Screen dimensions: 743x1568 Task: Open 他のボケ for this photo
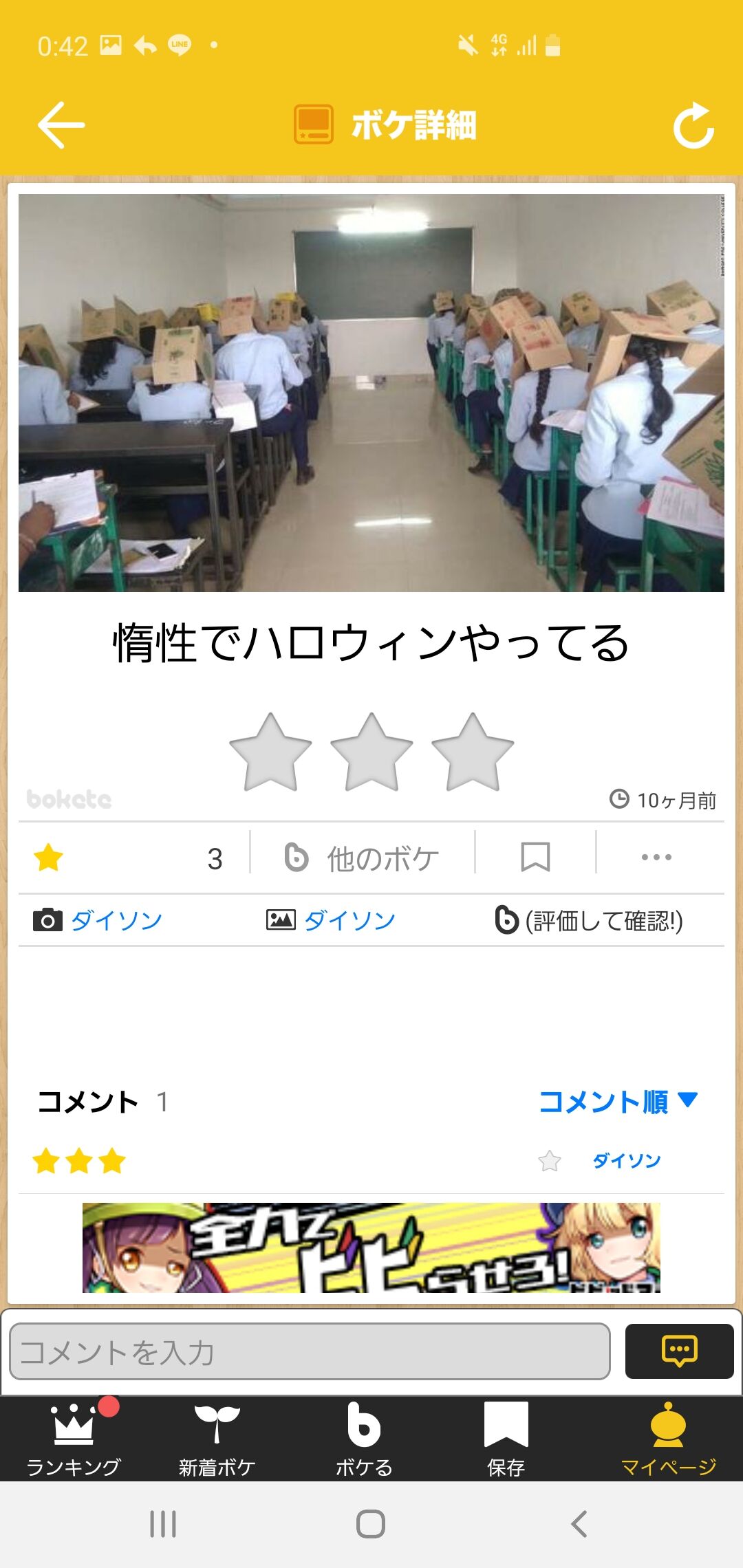tap(363, 858)
